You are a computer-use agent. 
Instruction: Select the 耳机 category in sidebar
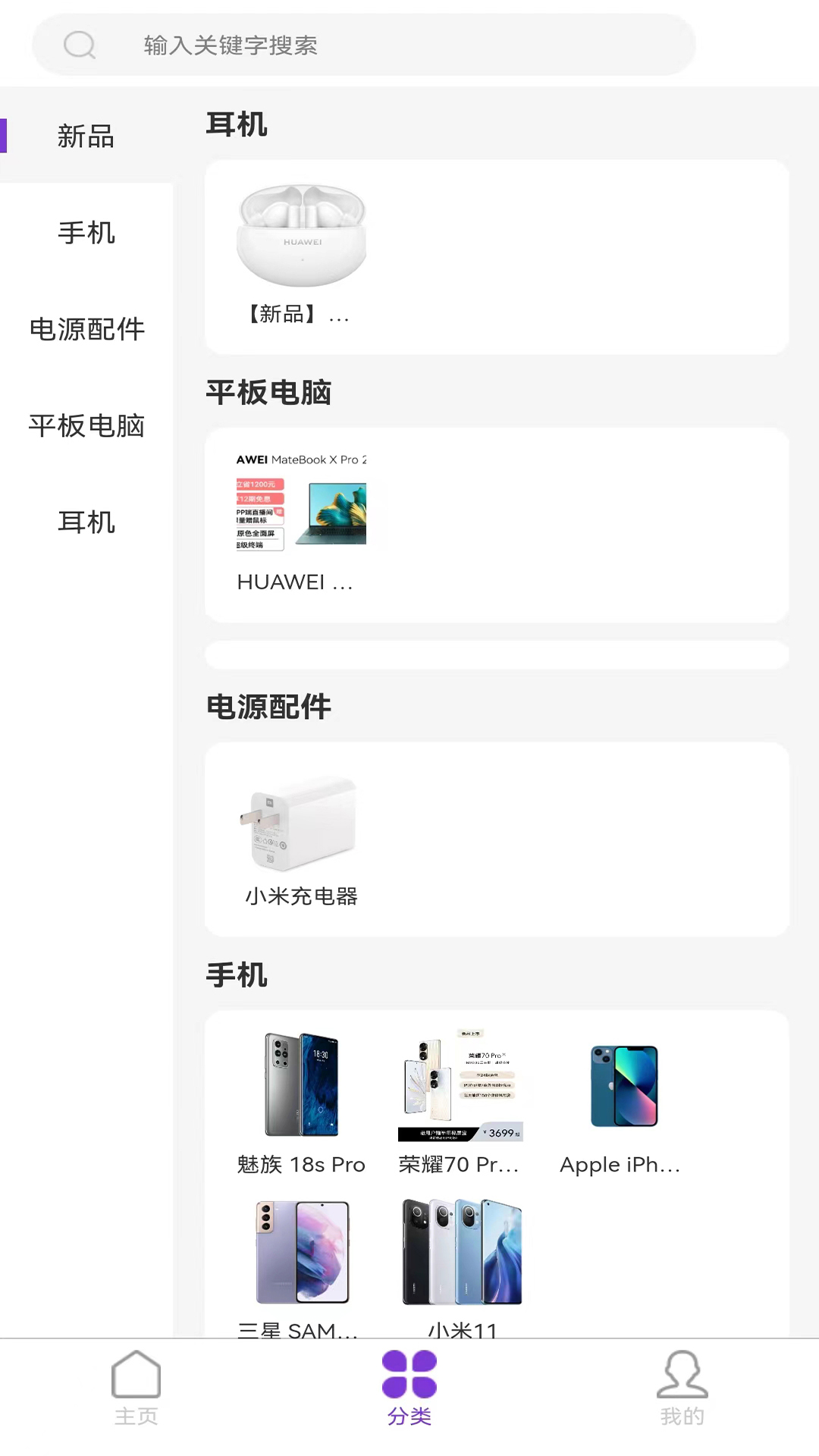(86, 522)
